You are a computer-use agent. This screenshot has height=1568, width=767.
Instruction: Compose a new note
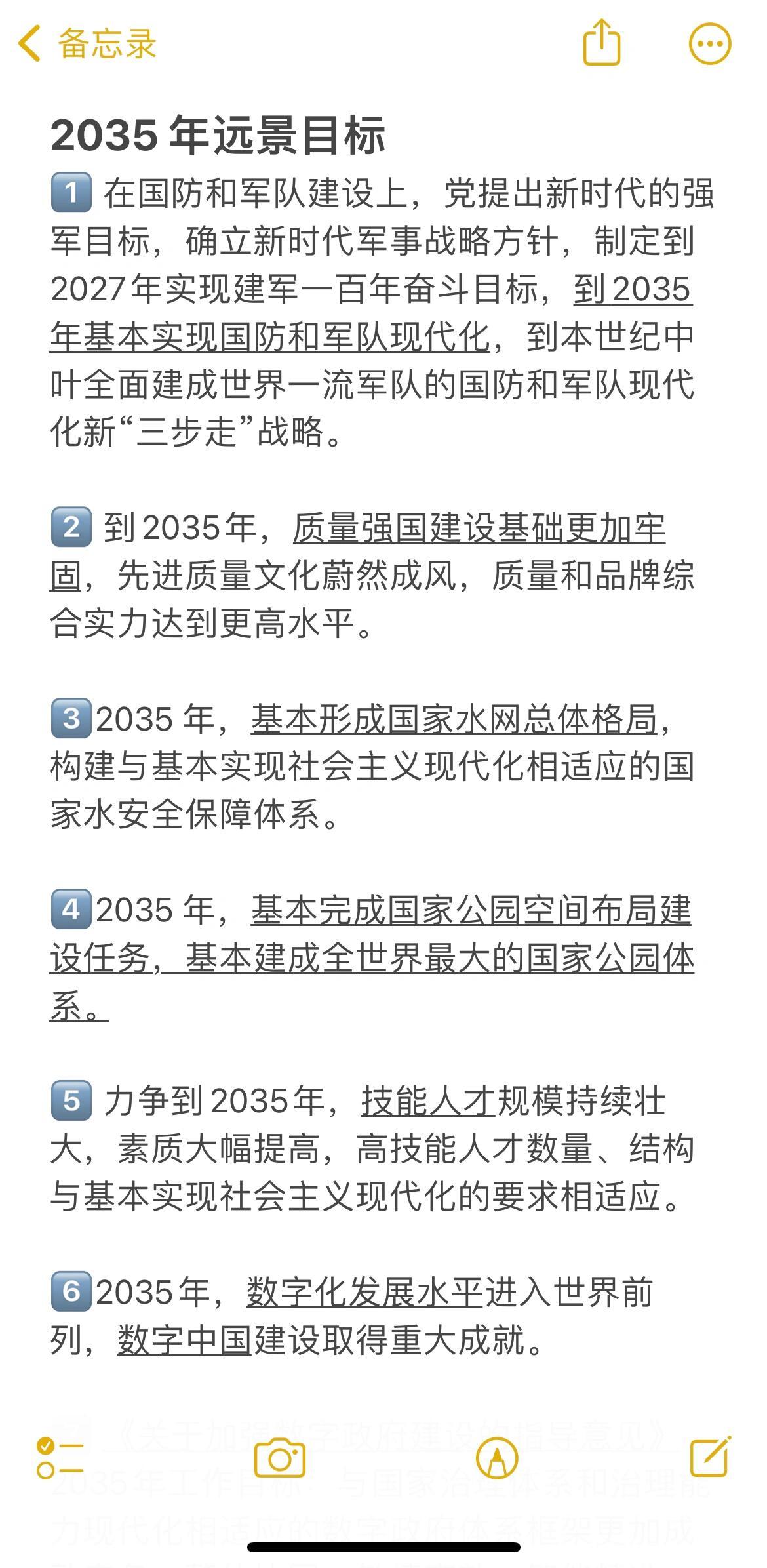coord(711,1457)
